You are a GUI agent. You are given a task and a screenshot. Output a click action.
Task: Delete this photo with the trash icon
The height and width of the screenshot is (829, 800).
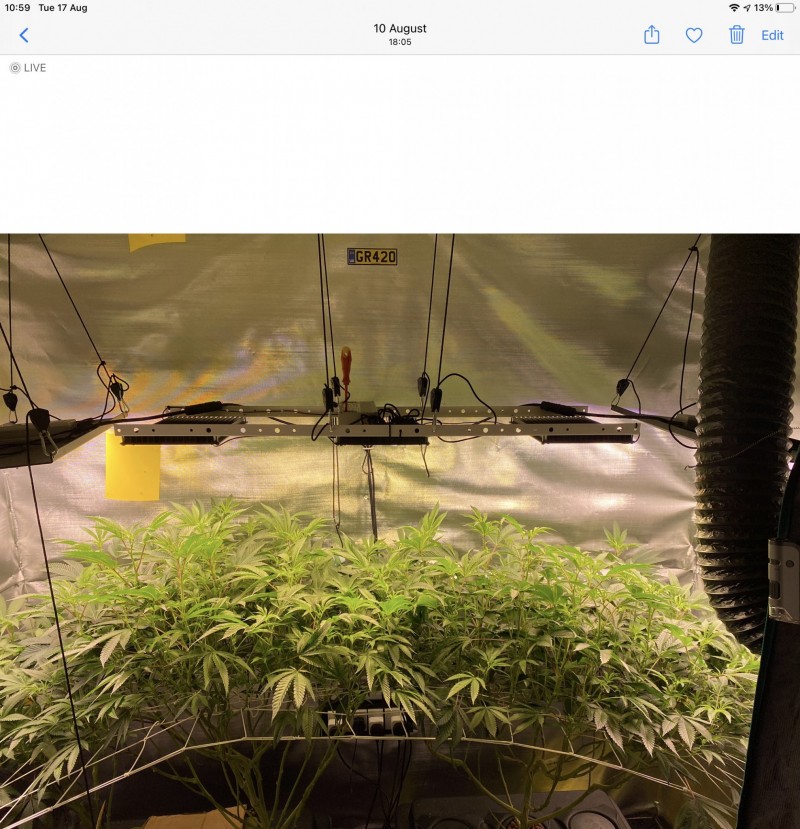[737, 35]
